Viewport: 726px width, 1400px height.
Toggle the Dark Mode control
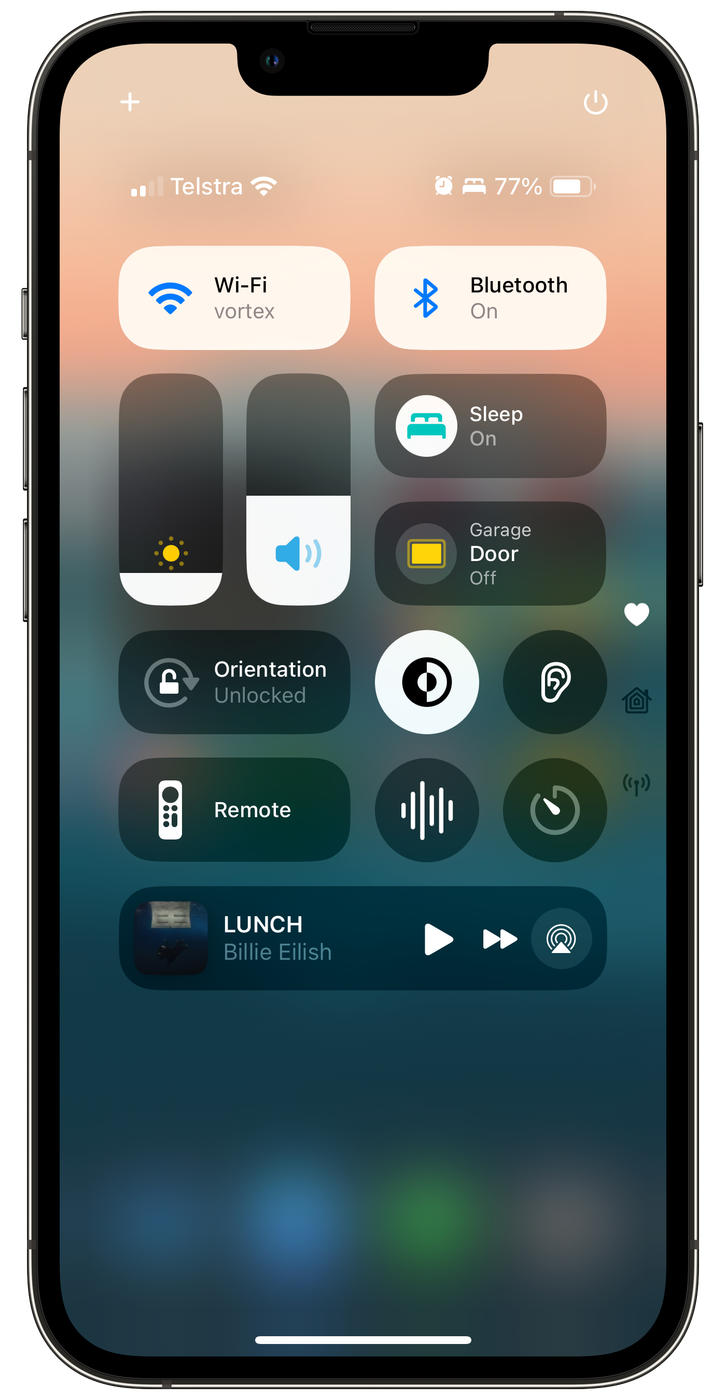(x=427, y=682)
